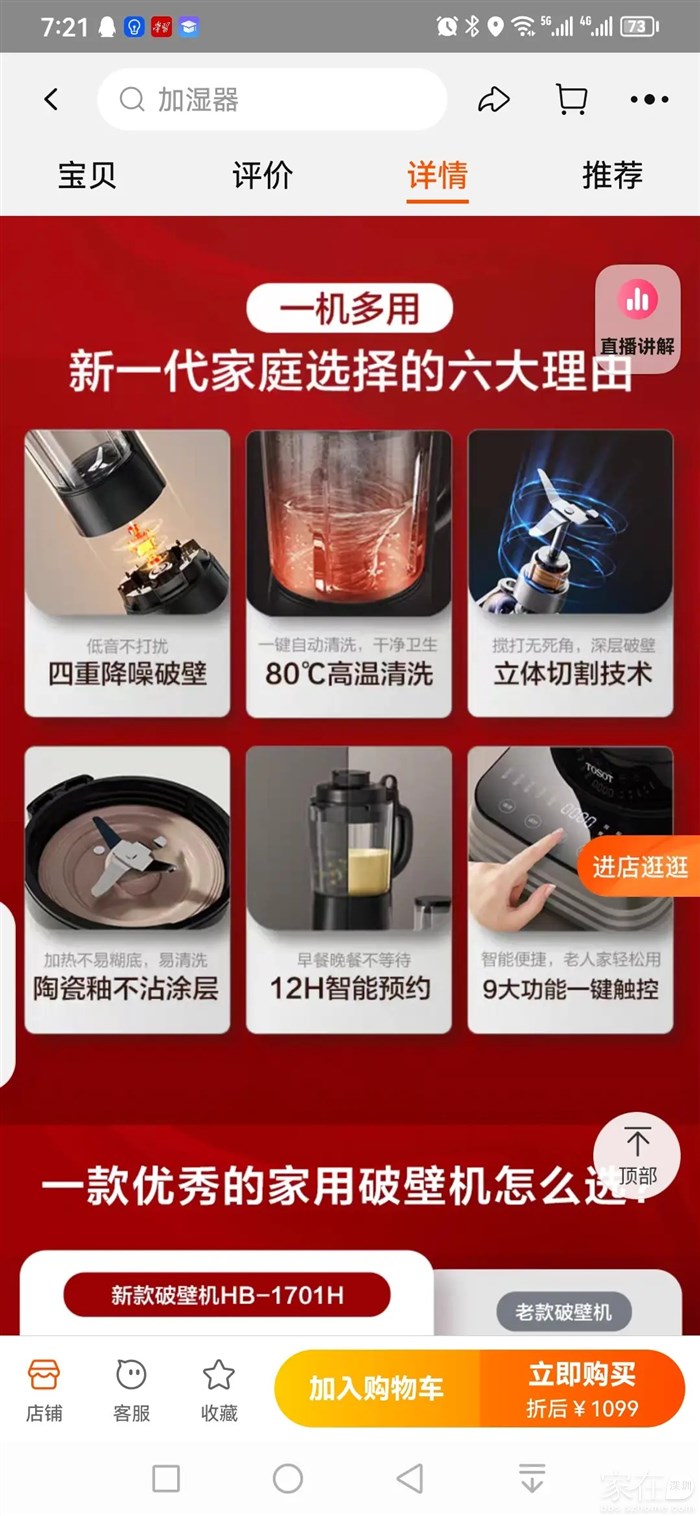700x1516 pixels.
Task: Switch to the 推荐 tab
Action: [612, 175]
